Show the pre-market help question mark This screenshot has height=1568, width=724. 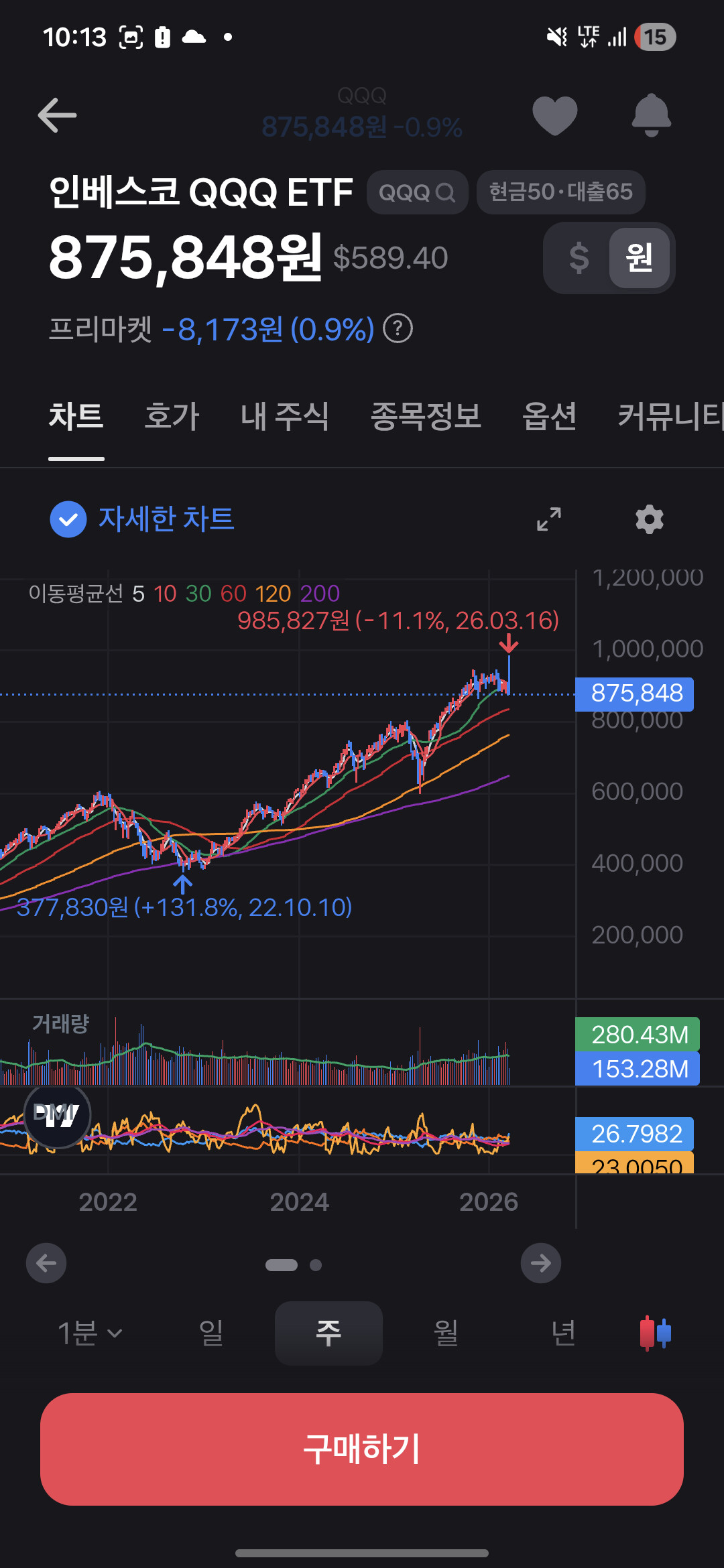point(398,329)
